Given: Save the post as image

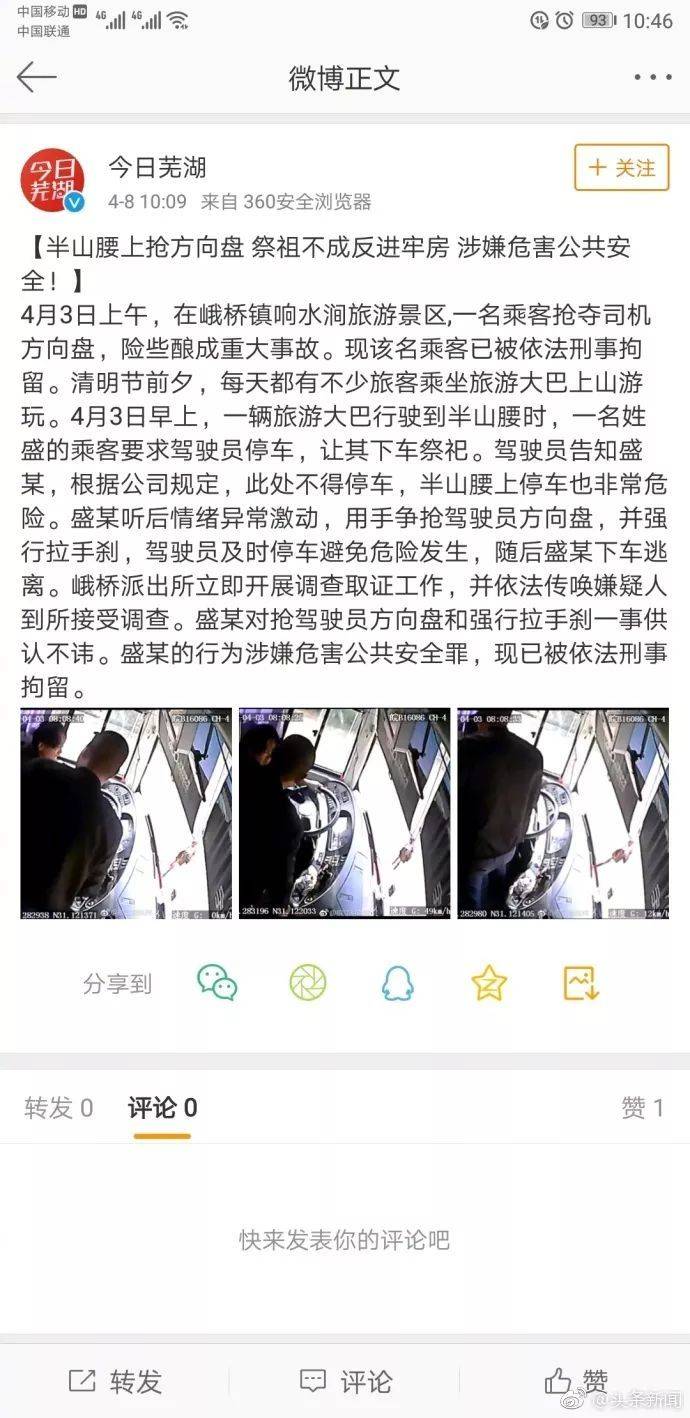Looking at the screenshot, I should (x=581, y=983).
